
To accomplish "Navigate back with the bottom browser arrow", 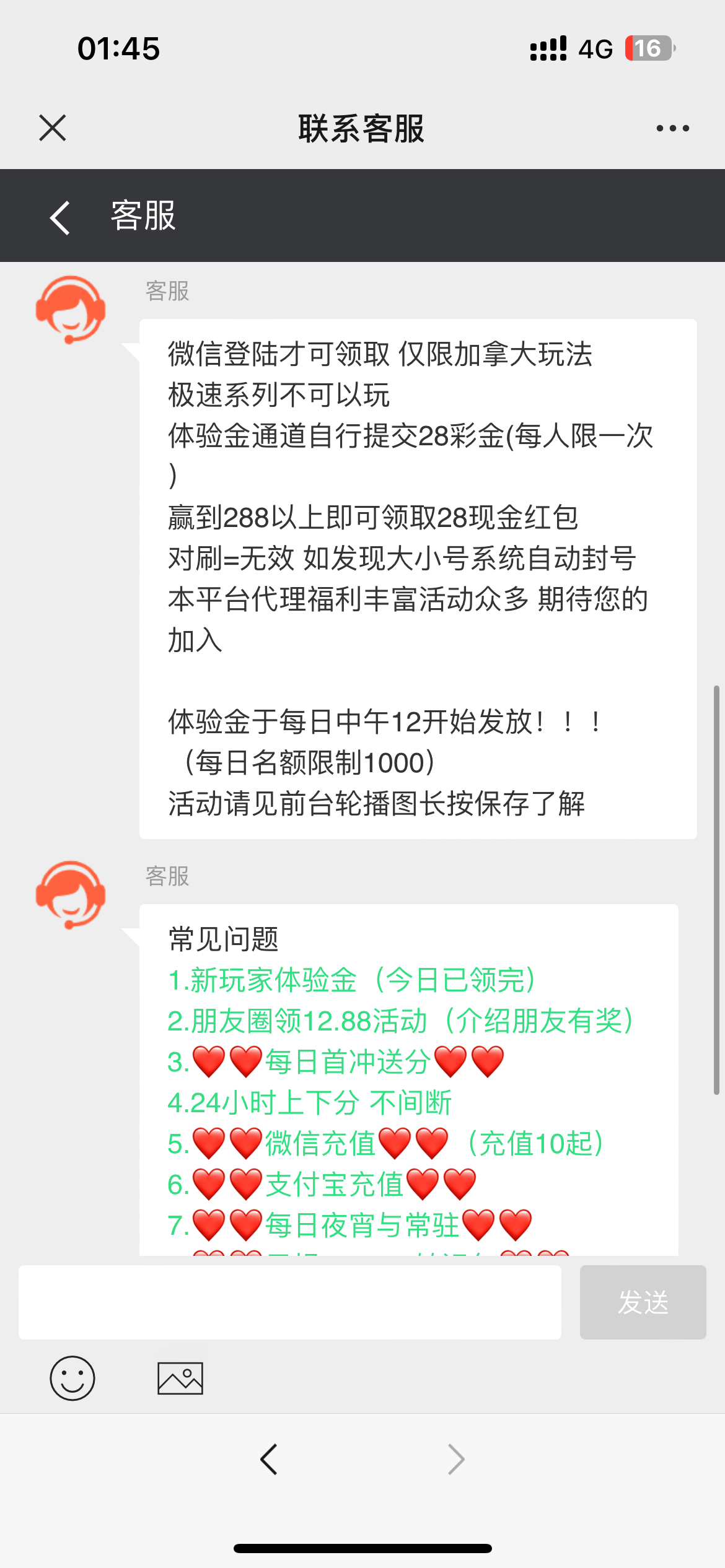I will tap(269, 1460).
